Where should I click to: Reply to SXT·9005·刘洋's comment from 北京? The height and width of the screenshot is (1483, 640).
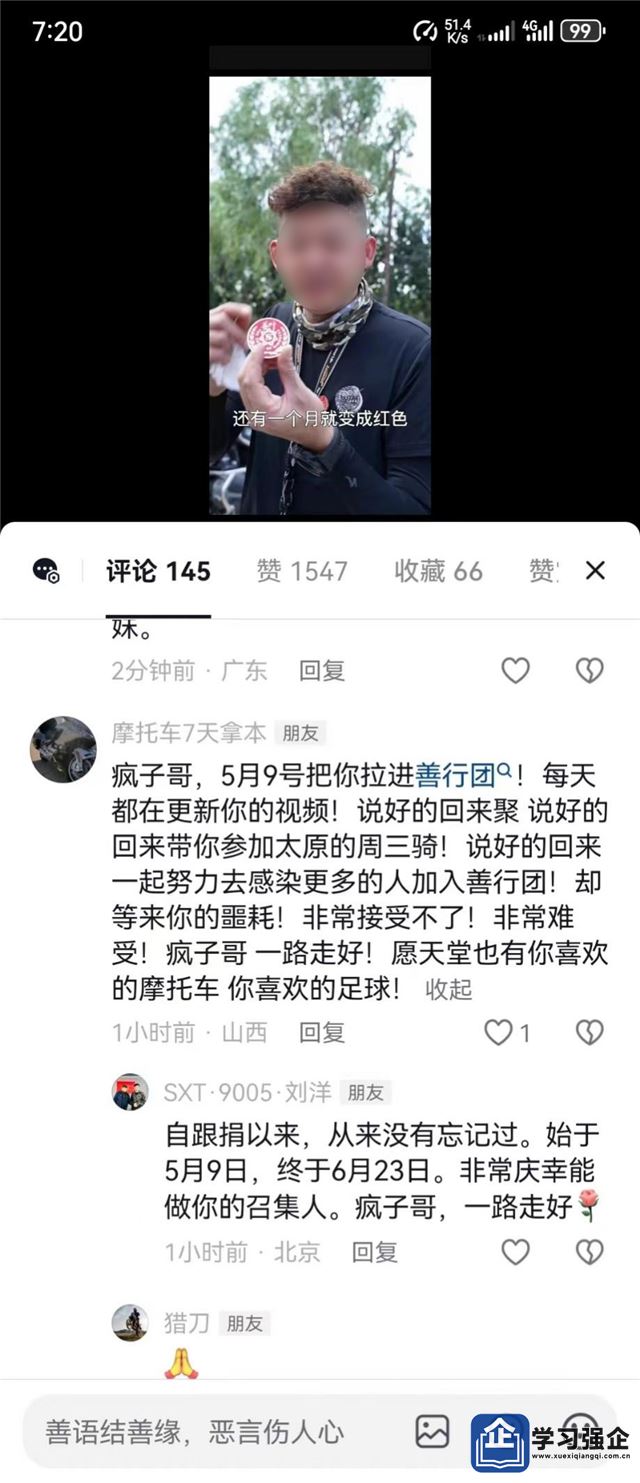375,1251
